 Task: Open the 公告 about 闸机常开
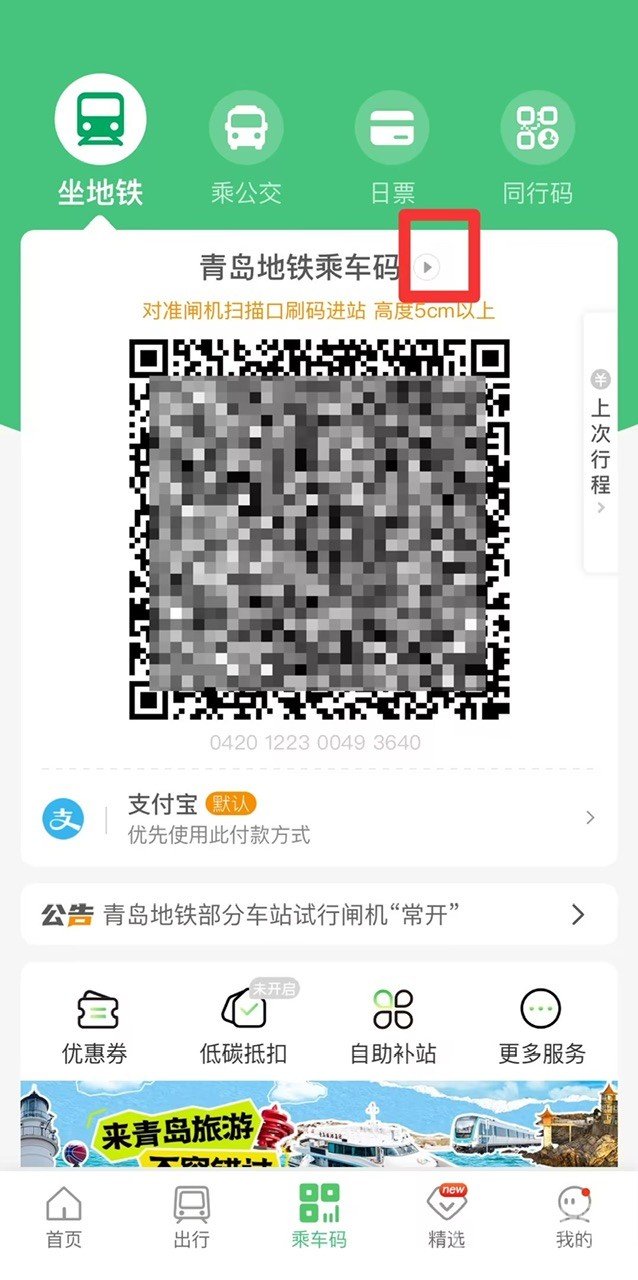coord(318,914)
